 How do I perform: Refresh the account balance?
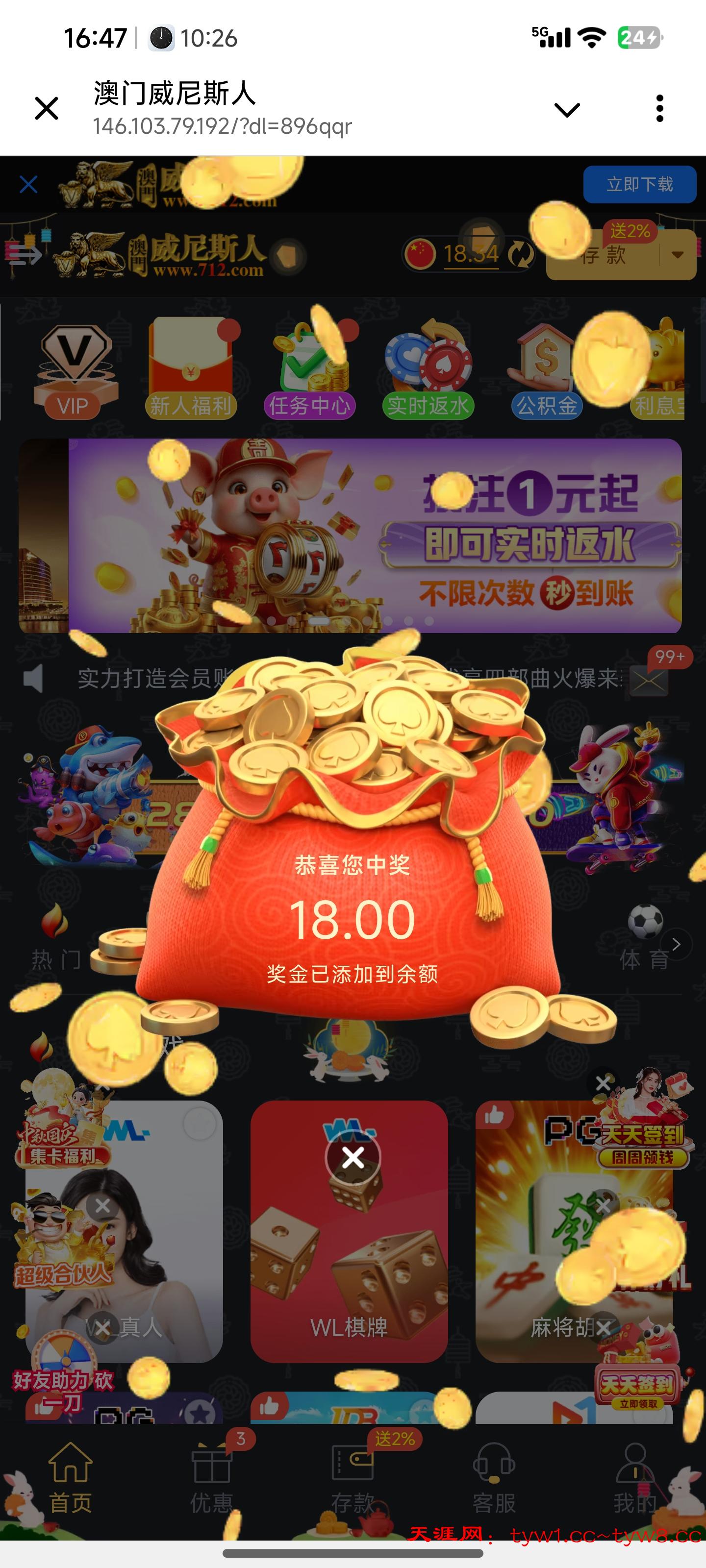coord(521,254)
